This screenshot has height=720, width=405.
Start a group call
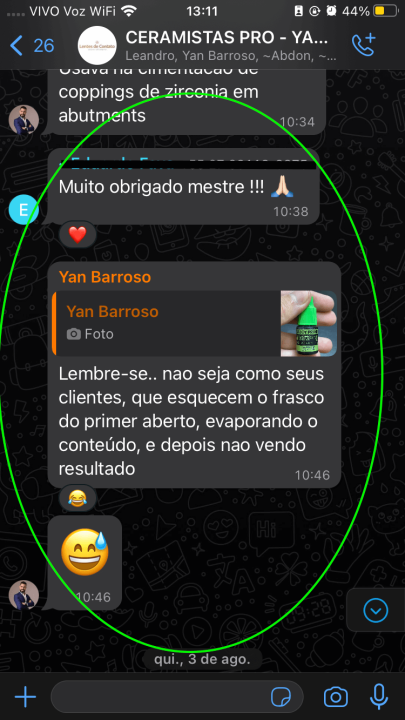point(363,45)
